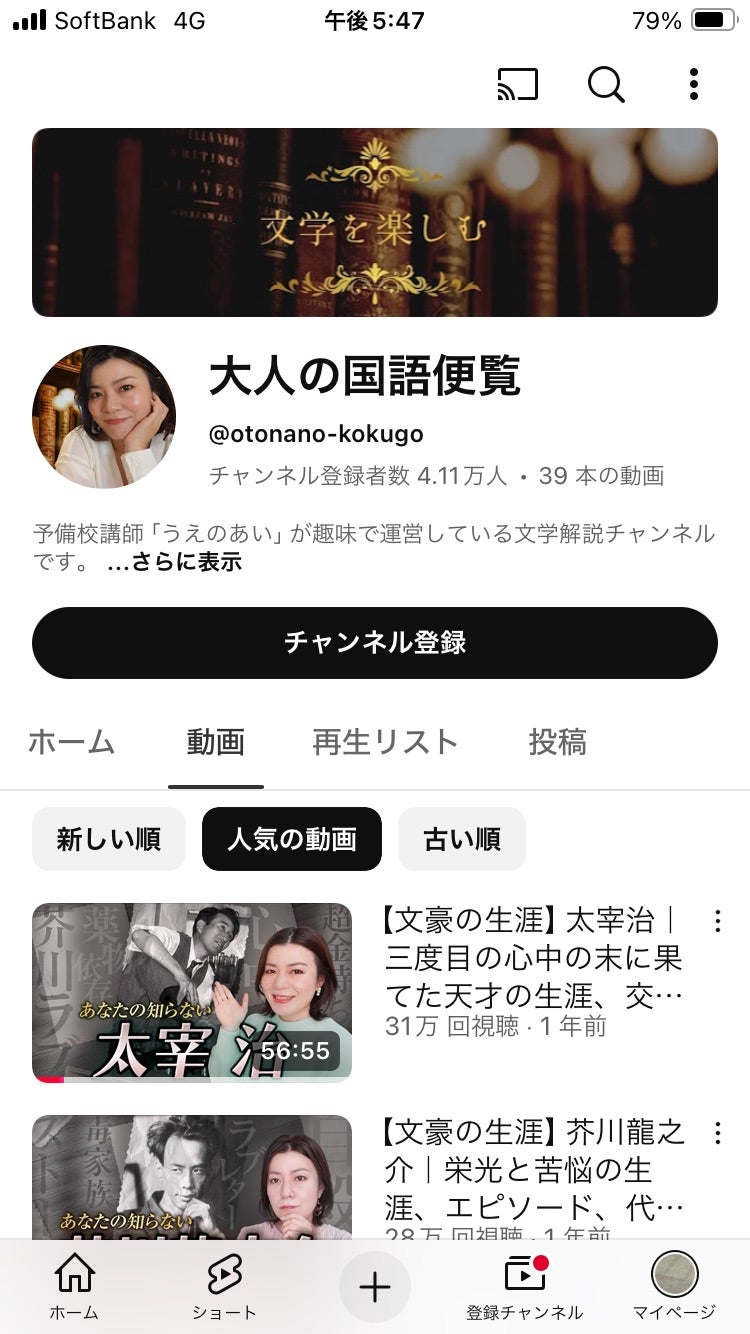Go to ホーム in the bottom navigation
Image resolution: width=750 pixels, height=1334 pixels.
coord(74,1287)
